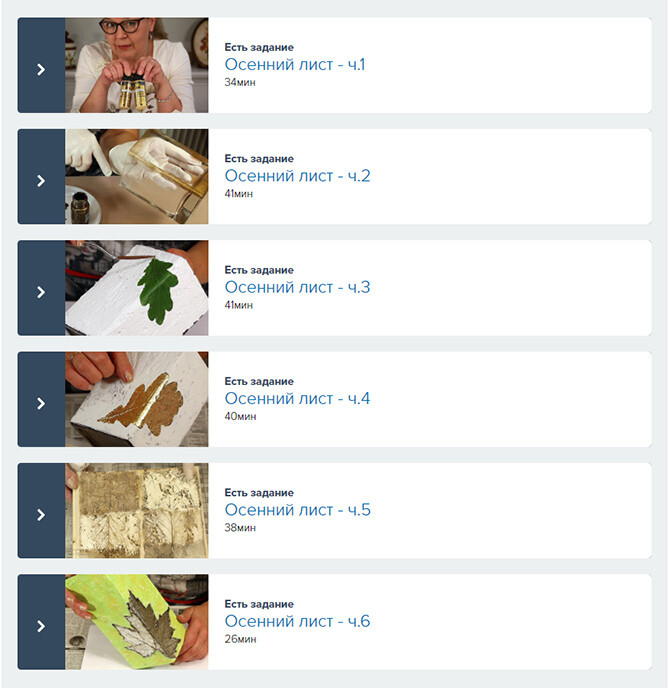Expand the chevron beside Осенний лист - ч.6

pyautogui.click(x=41, y=626)
